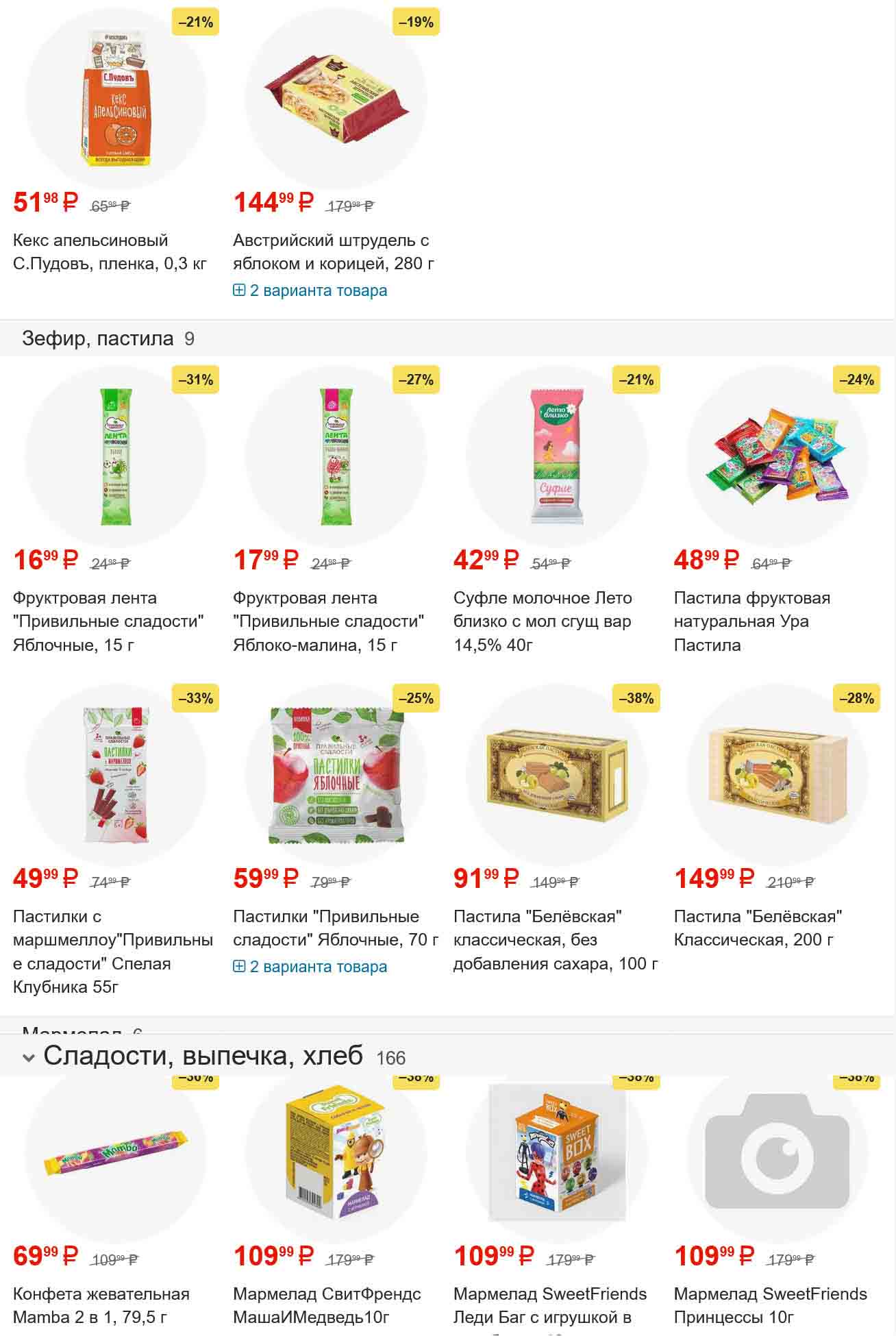
Task: Show 2 варианта товара for Пастилки Яблочные
Action: pyautogui.click(x=310, y=967)
